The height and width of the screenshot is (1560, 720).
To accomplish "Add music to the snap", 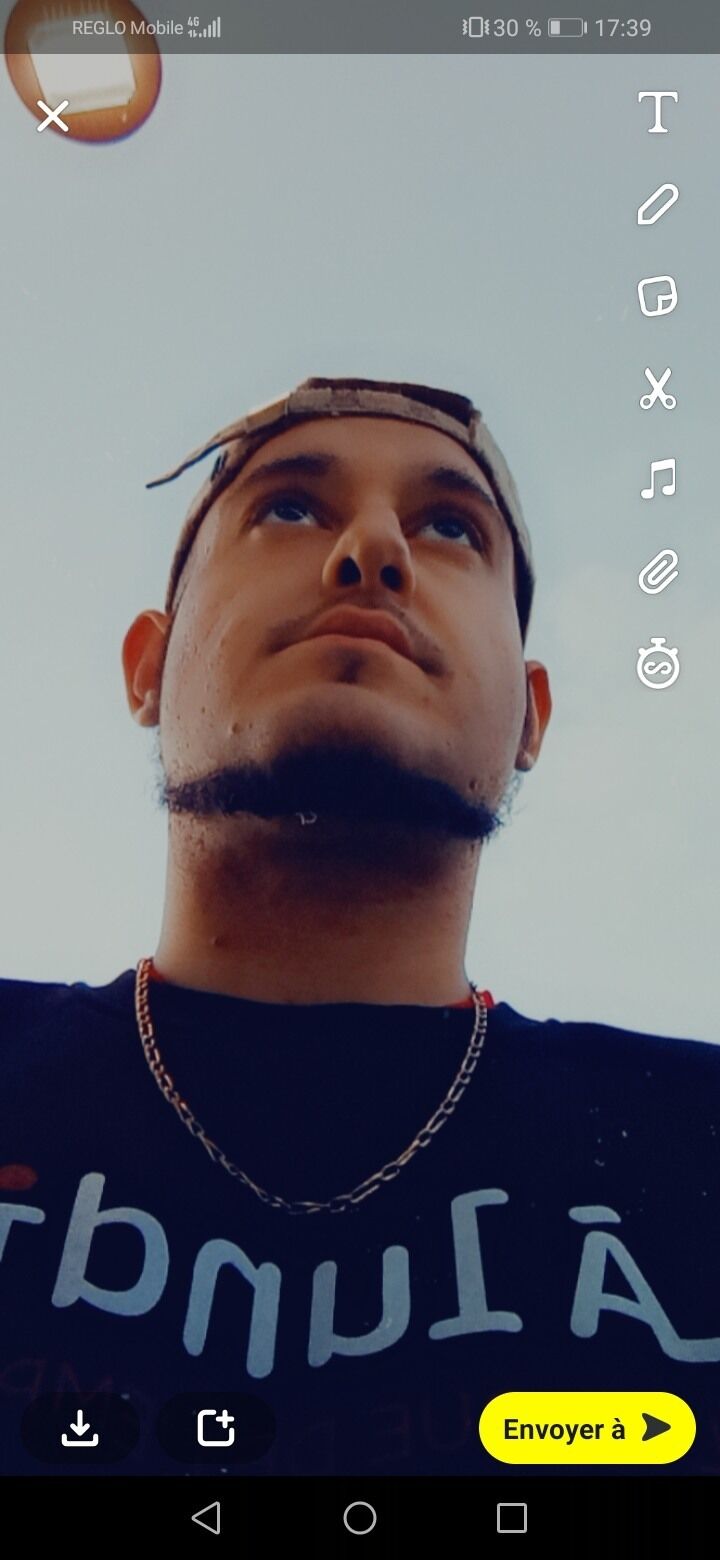I will pyautogui.click(x=658, y=480).
